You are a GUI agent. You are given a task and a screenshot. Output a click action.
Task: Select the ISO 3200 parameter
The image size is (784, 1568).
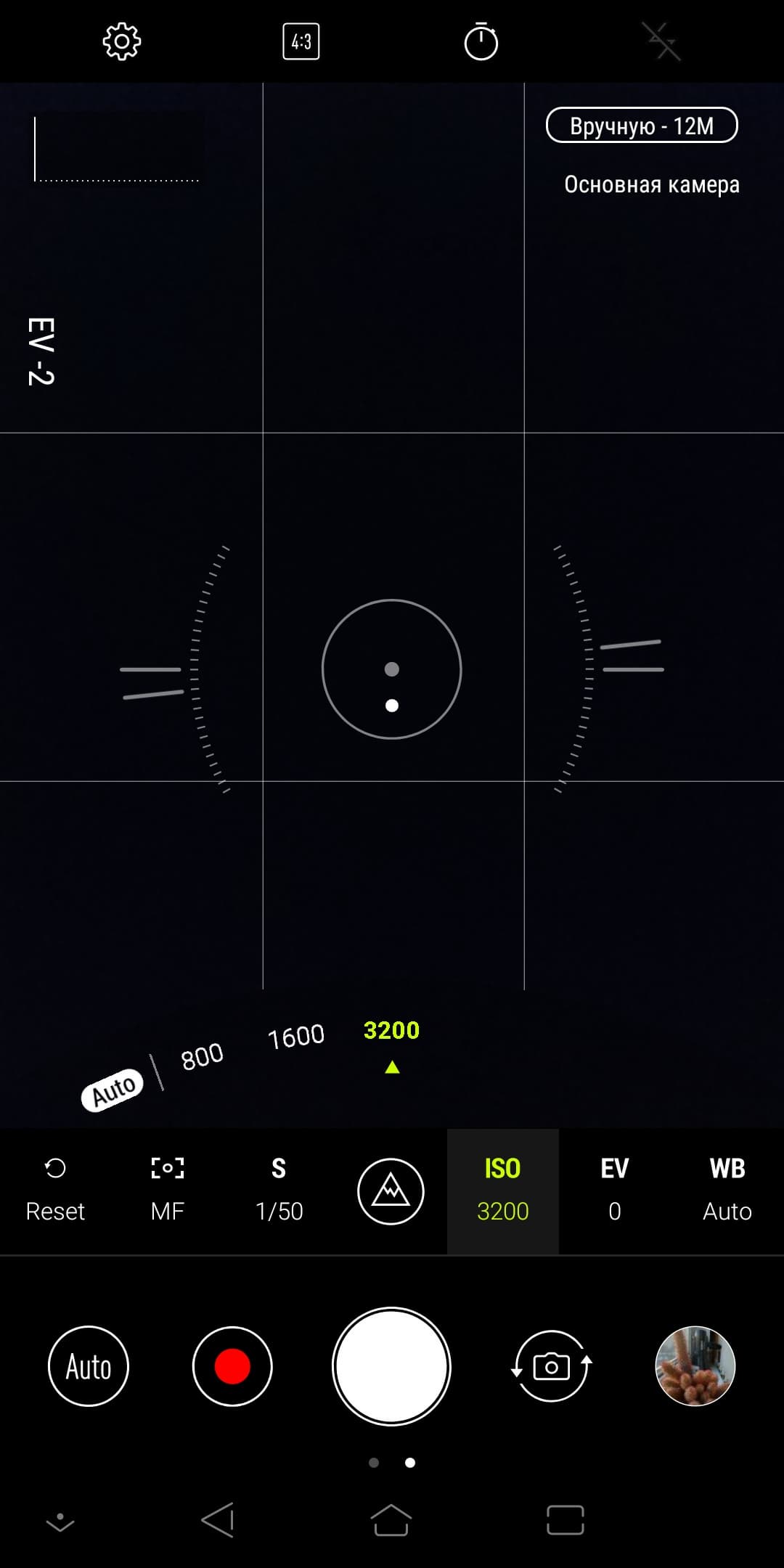pyautogui.click(x=502, y=1191)
